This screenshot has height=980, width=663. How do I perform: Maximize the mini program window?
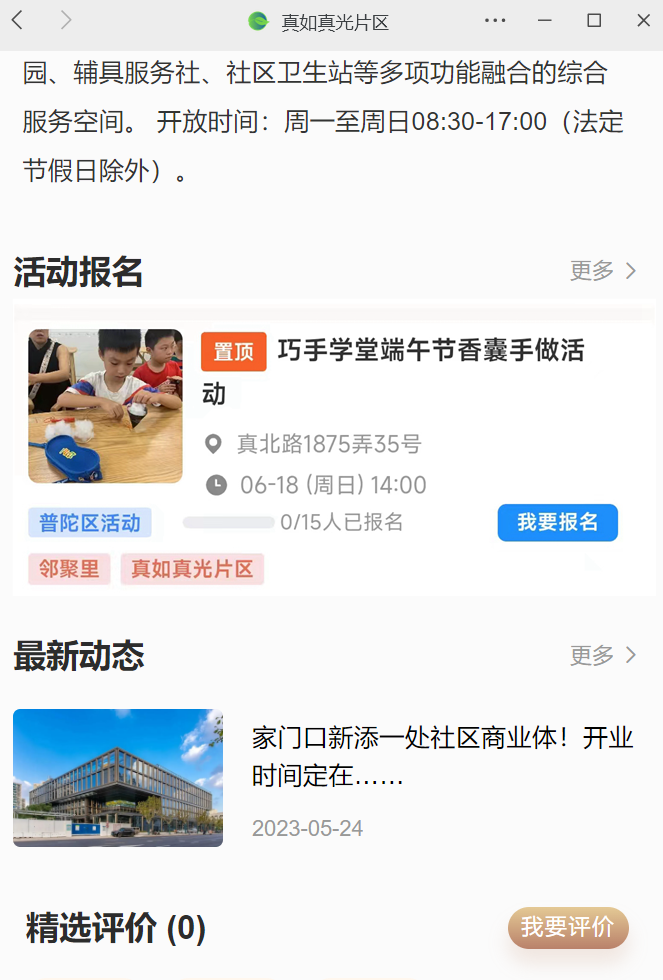tap(594, 20)
